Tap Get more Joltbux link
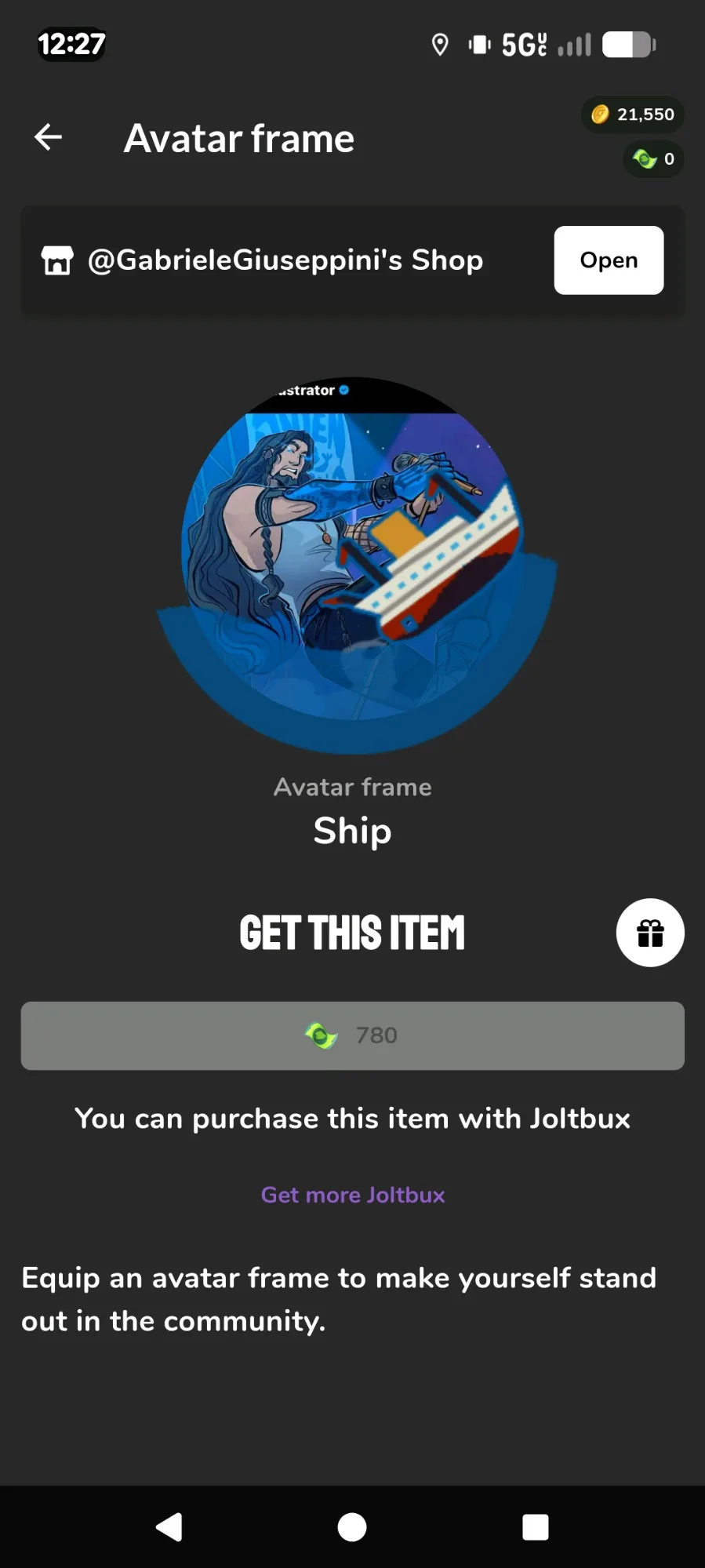The image size is (705, 1568). pyautogui.click(x=352, y=1195)
